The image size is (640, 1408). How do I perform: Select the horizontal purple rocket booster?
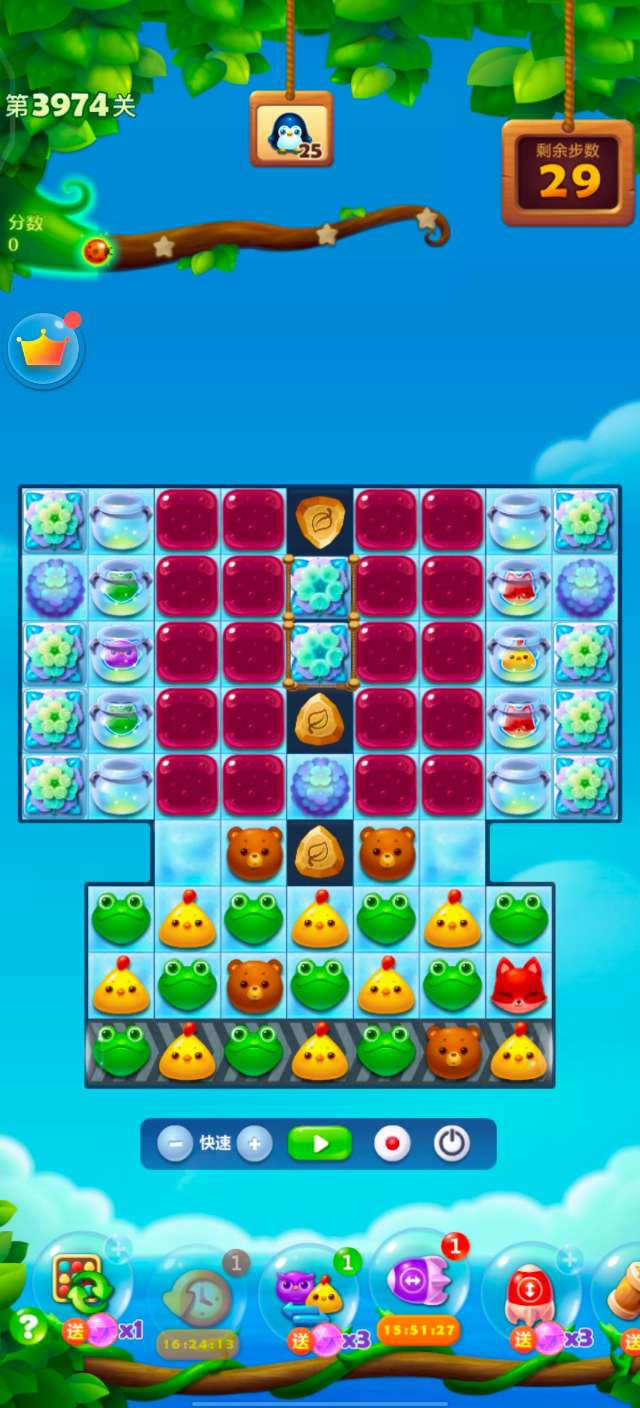(x=419, y=1281)
